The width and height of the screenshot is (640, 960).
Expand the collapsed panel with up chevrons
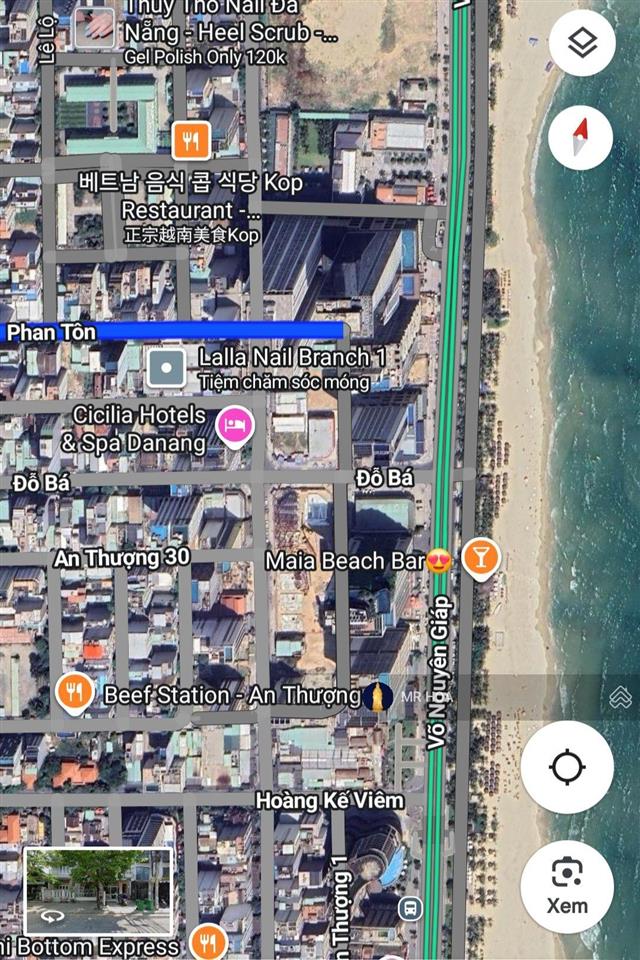(620, 698)
